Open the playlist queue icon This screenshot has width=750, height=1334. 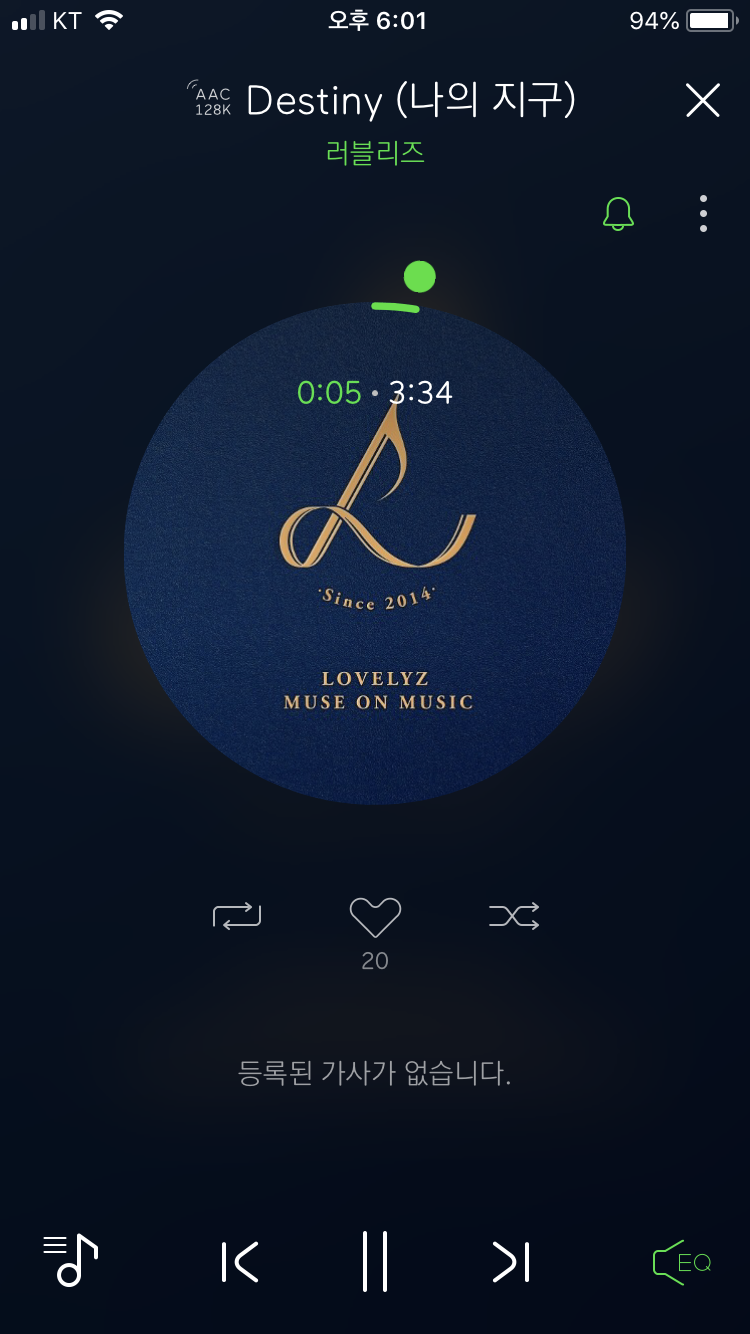pyautogui.click(x=71, y=1260)
